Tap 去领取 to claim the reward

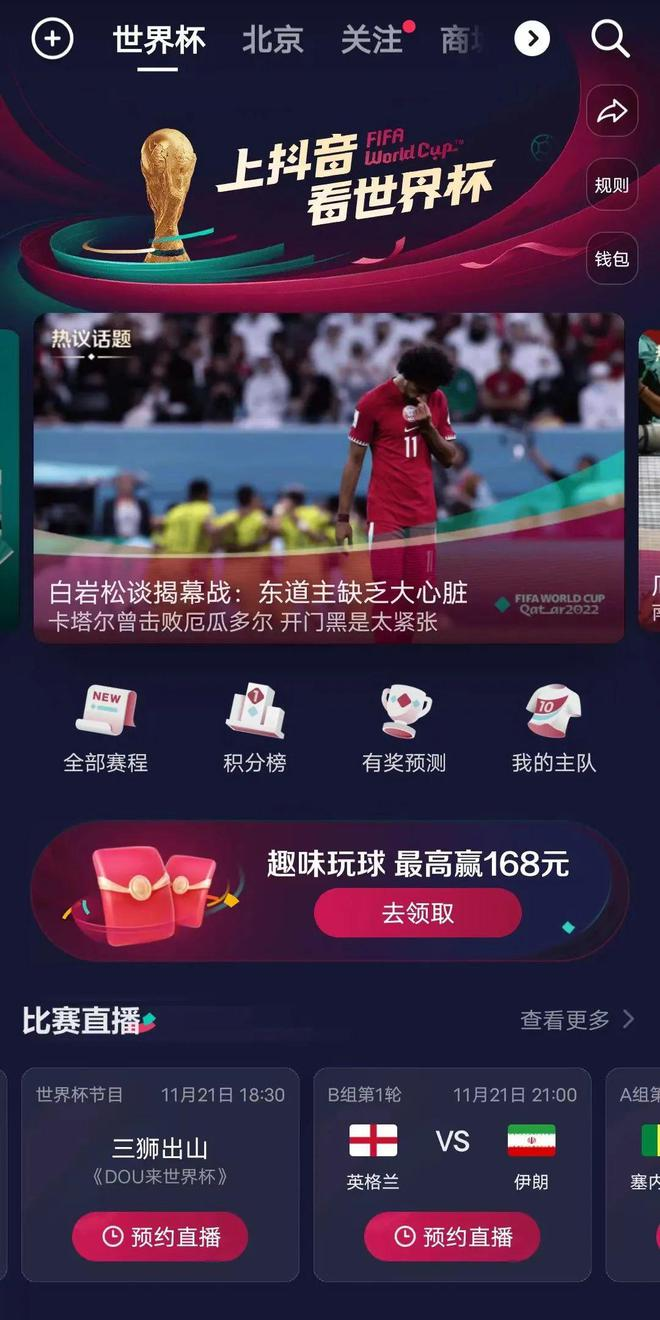click(x=418, y=913)
